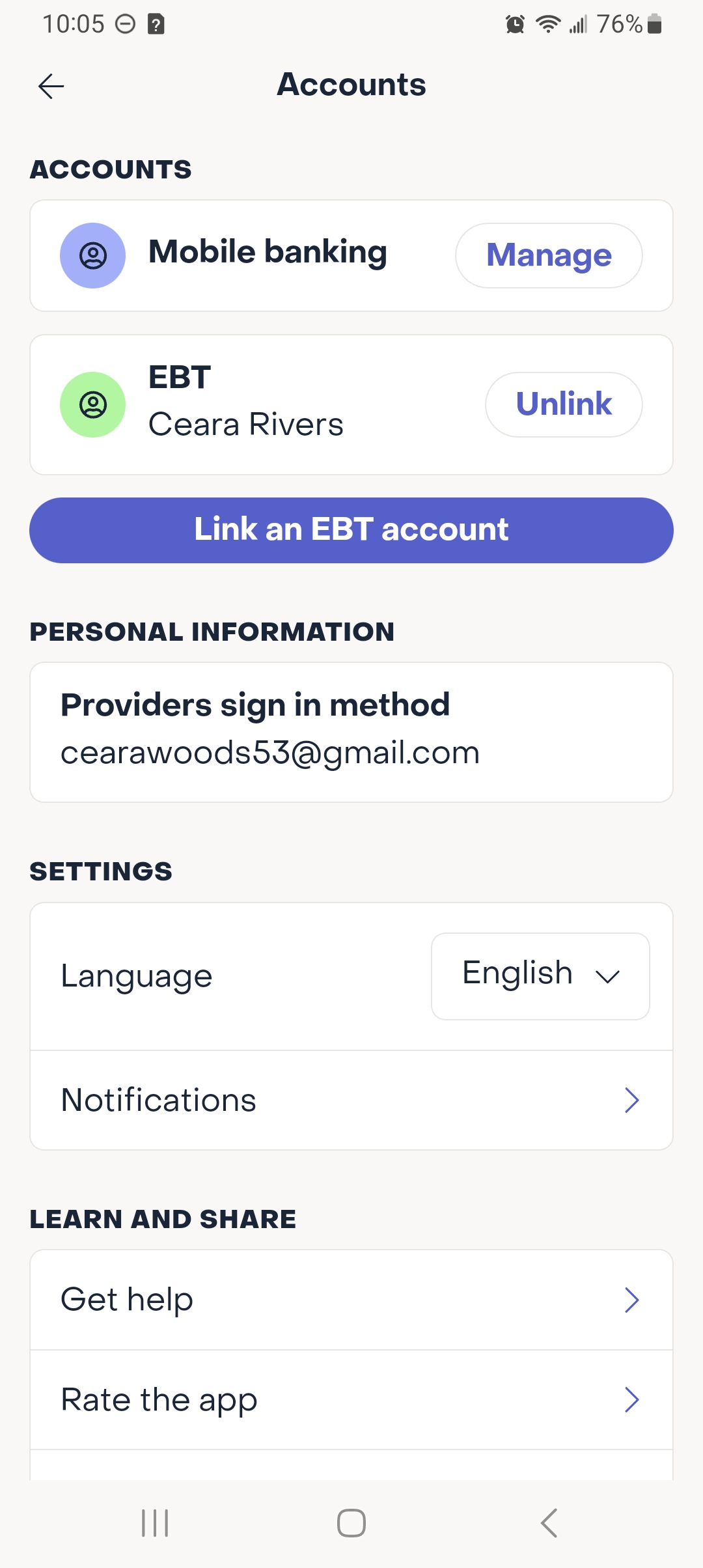Open recent apps from navigation bar

(x=155, y=1523)
